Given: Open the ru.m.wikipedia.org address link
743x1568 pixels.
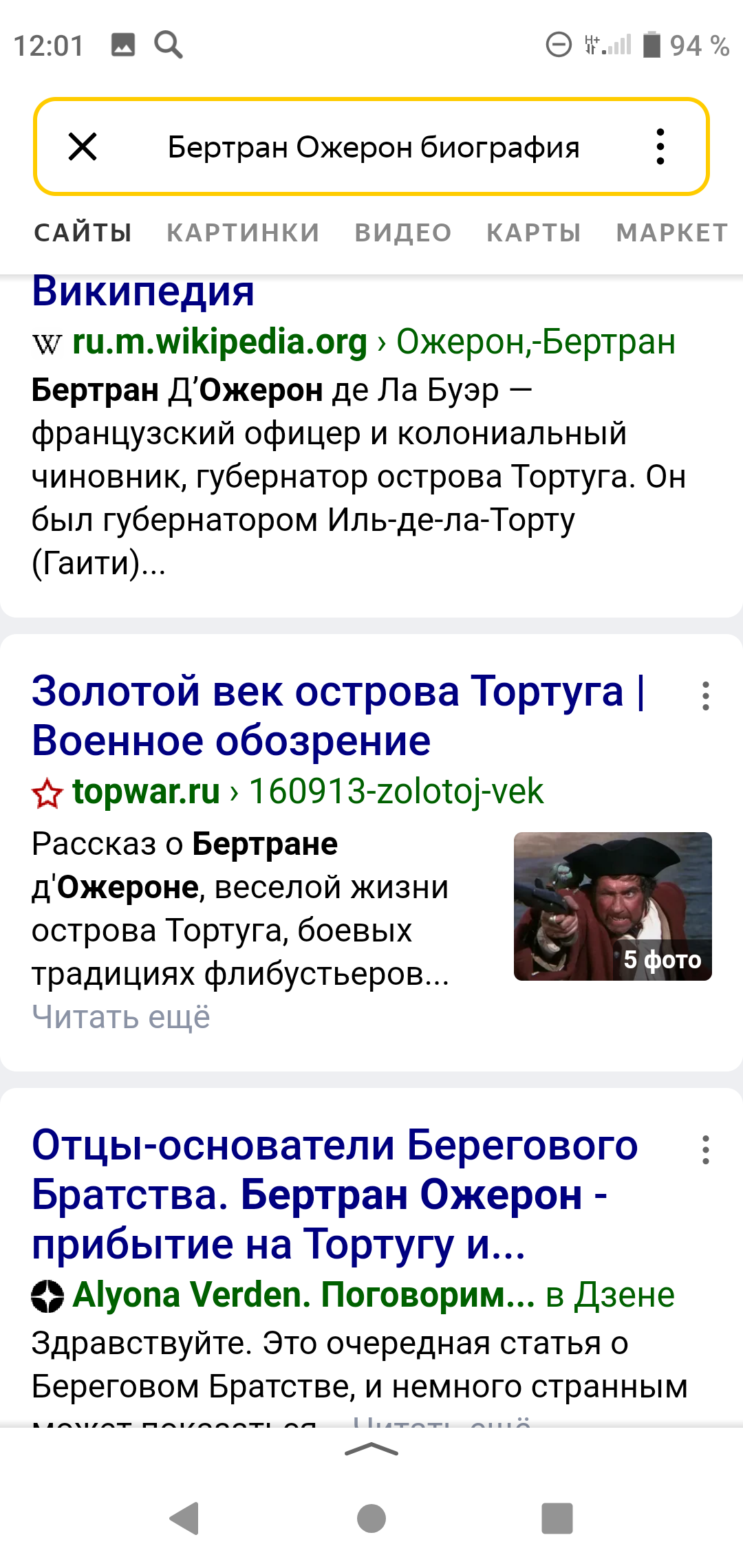Looking at the screenshot, I should tap(219, 342).
